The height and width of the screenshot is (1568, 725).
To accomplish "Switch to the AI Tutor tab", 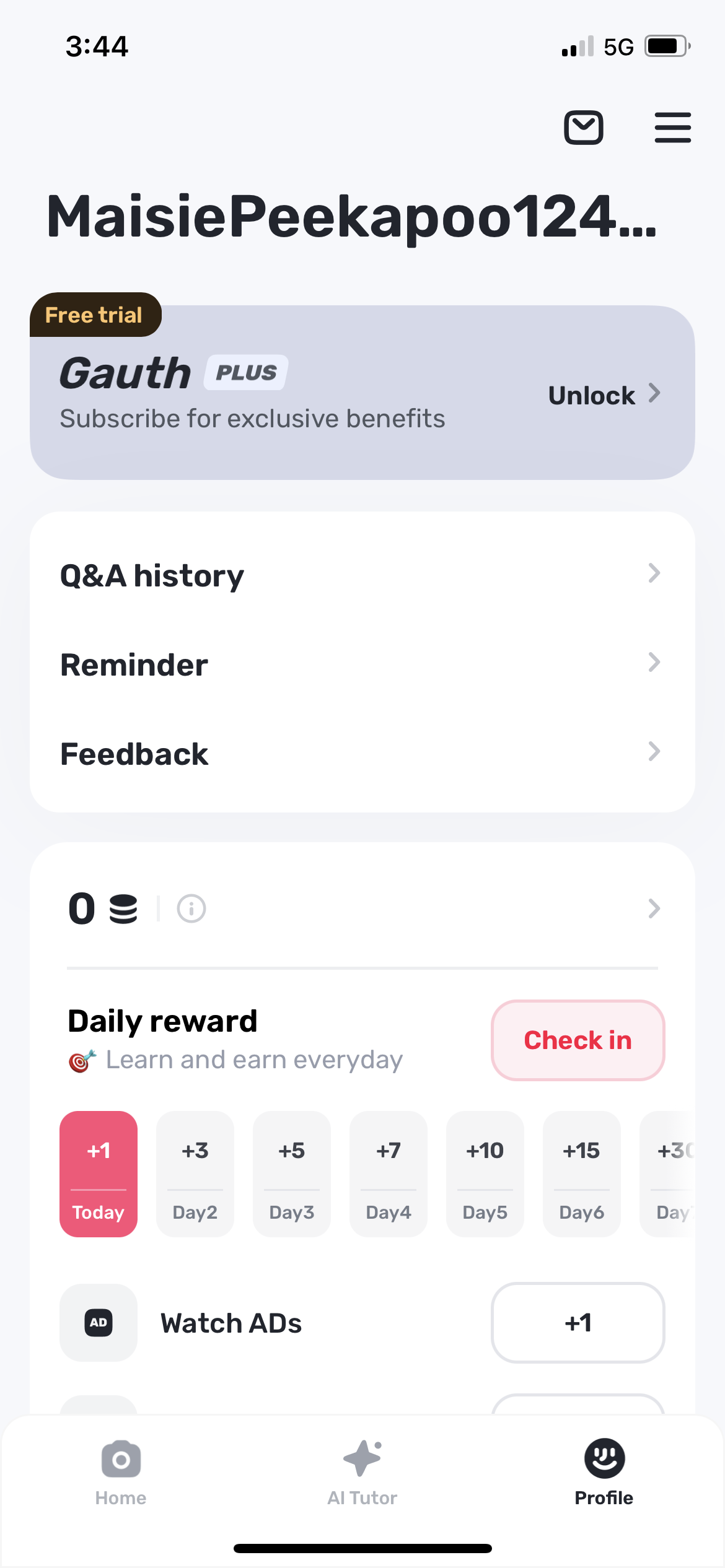I will (x=362, y=1473).
